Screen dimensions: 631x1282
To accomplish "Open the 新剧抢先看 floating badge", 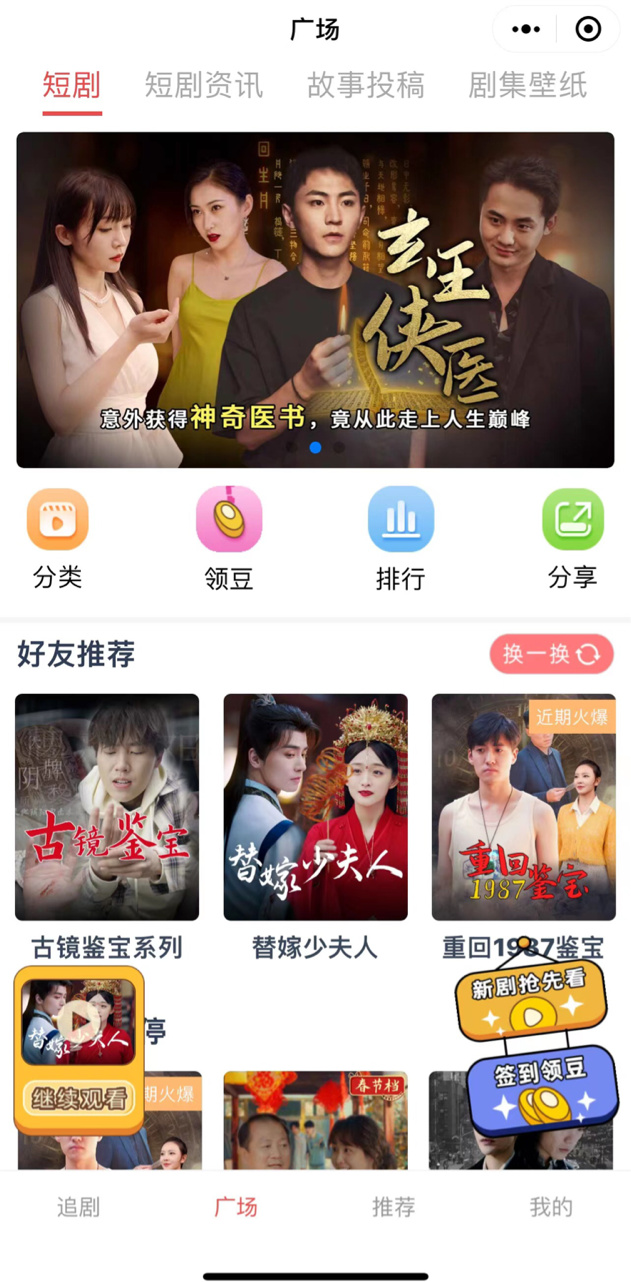I will pyautogui.click(x=532, y=1001).
